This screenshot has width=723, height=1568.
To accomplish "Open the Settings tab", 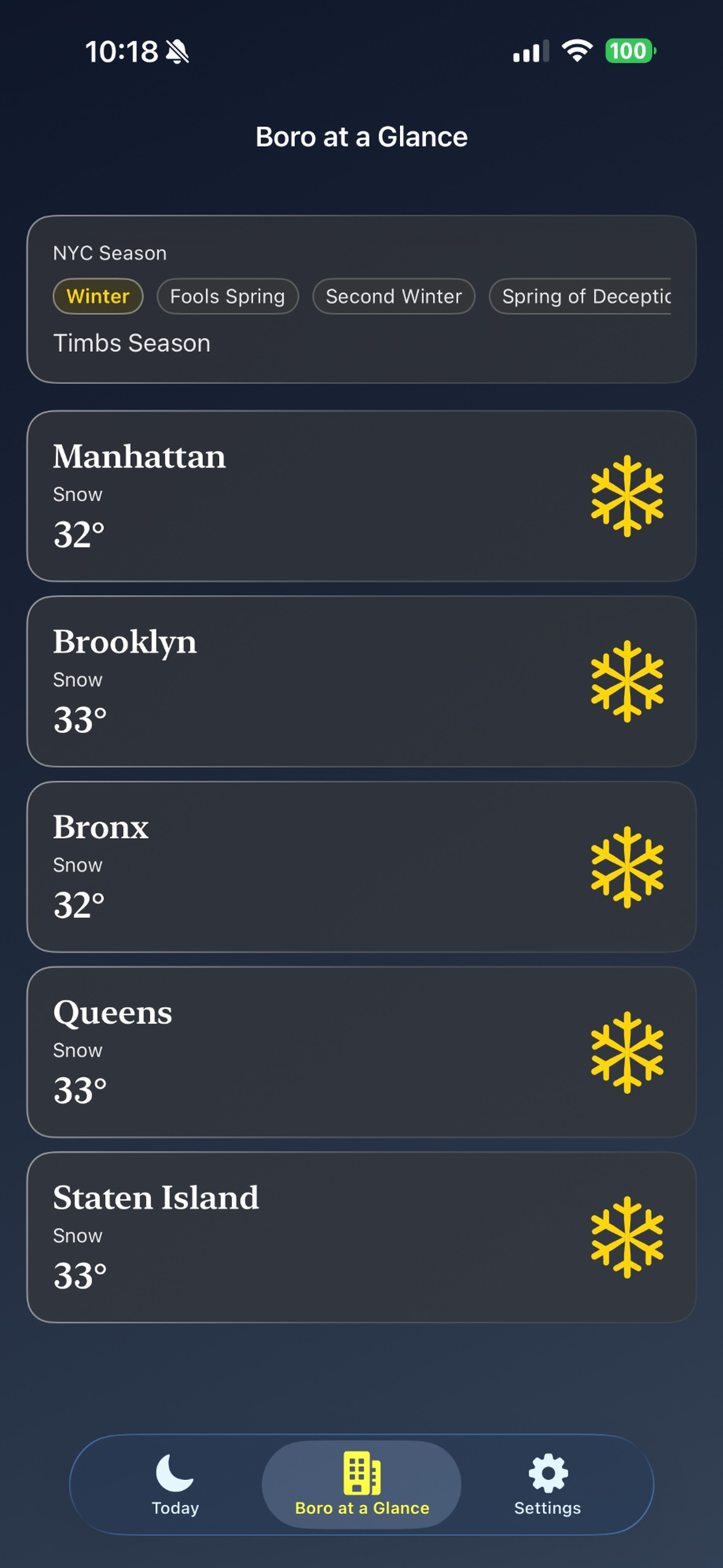I will tap(548, 1484).
